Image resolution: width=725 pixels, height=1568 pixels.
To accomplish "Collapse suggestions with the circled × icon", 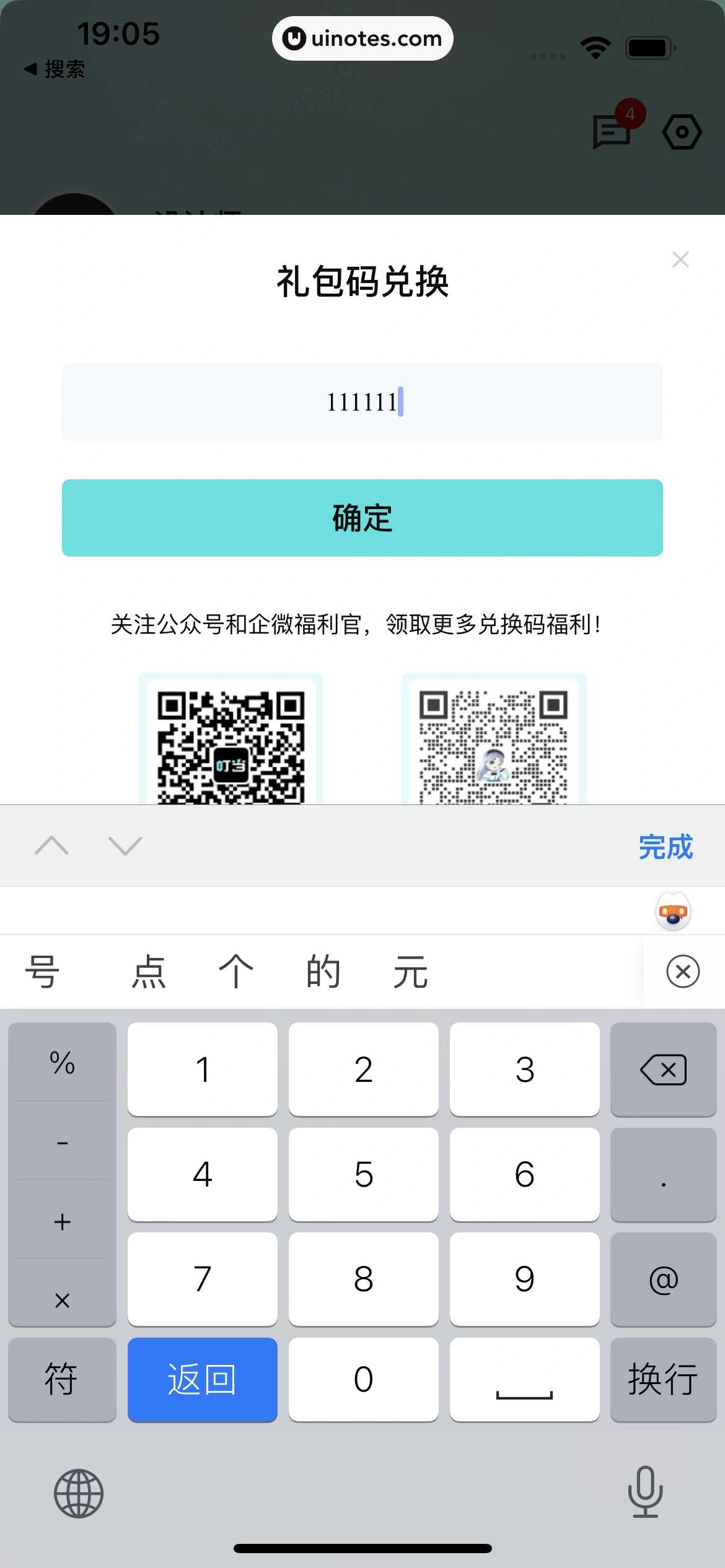I will tap(682, 971).
